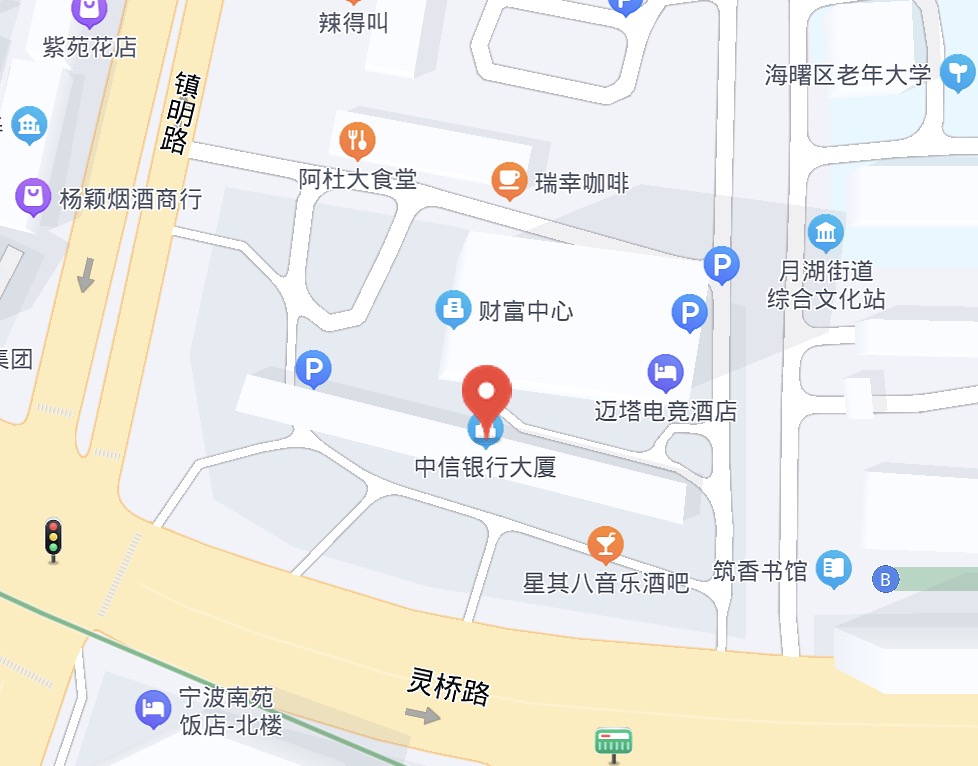This screenshot has width=978, height=766.
Task: Select the 月湖街道综合文化站 marker
Action: 826,233
